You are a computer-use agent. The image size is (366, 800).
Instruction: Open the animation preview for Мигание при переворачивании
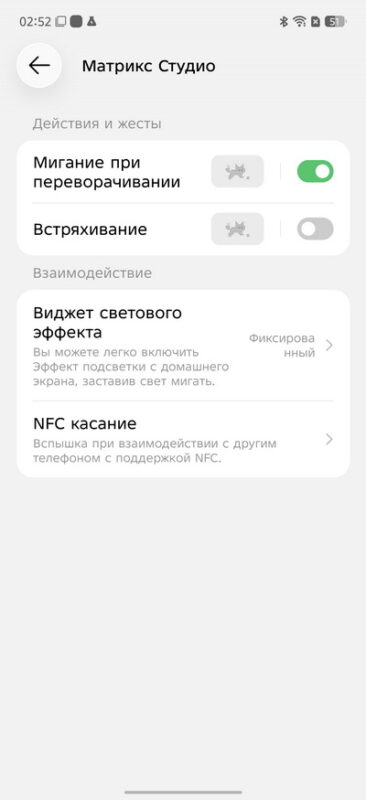tap(237, 171)
